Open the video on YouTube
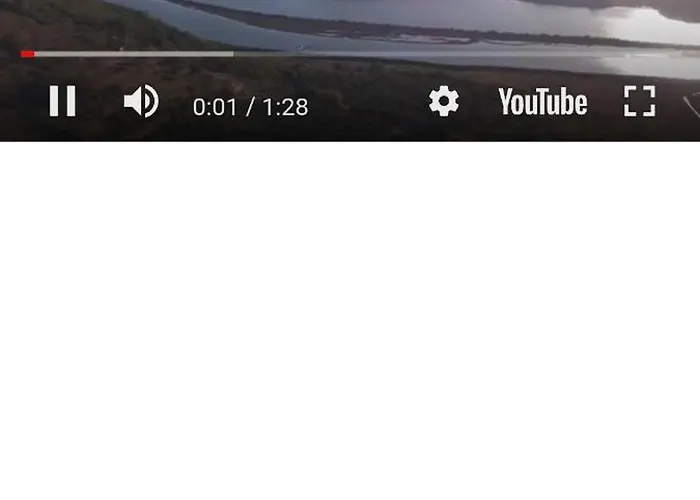This screenshot has width=700, height=500. coord(542,102)
